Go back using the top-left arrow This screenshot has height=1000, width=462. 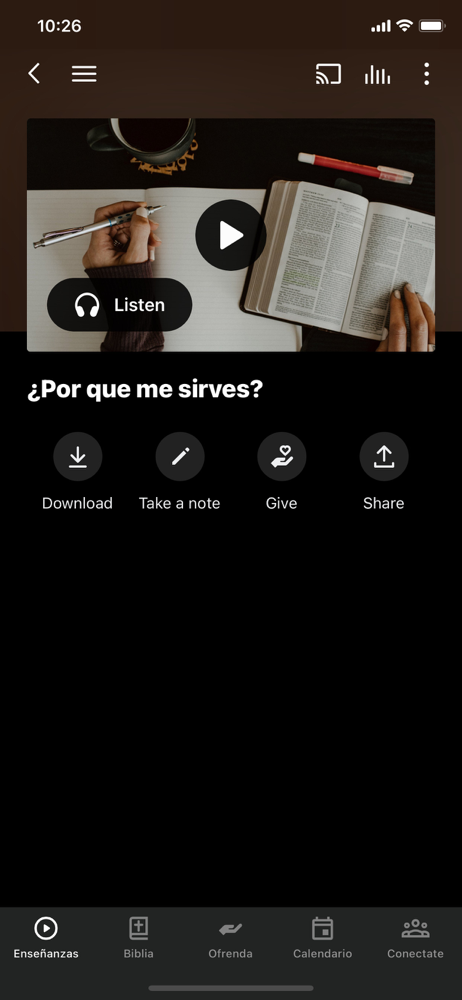(x=34, y=74)
